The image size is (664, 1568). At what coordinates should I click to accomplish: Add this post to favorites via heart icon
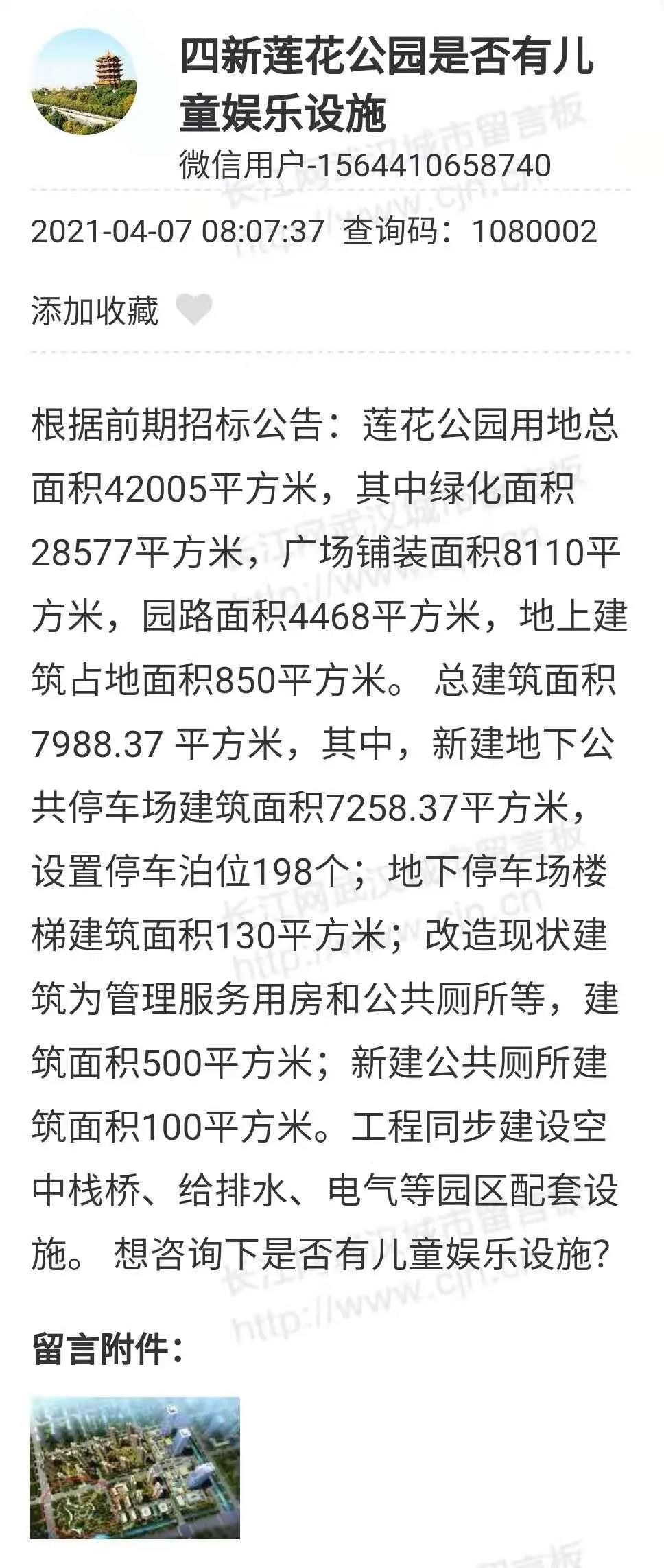pos(193,309)
